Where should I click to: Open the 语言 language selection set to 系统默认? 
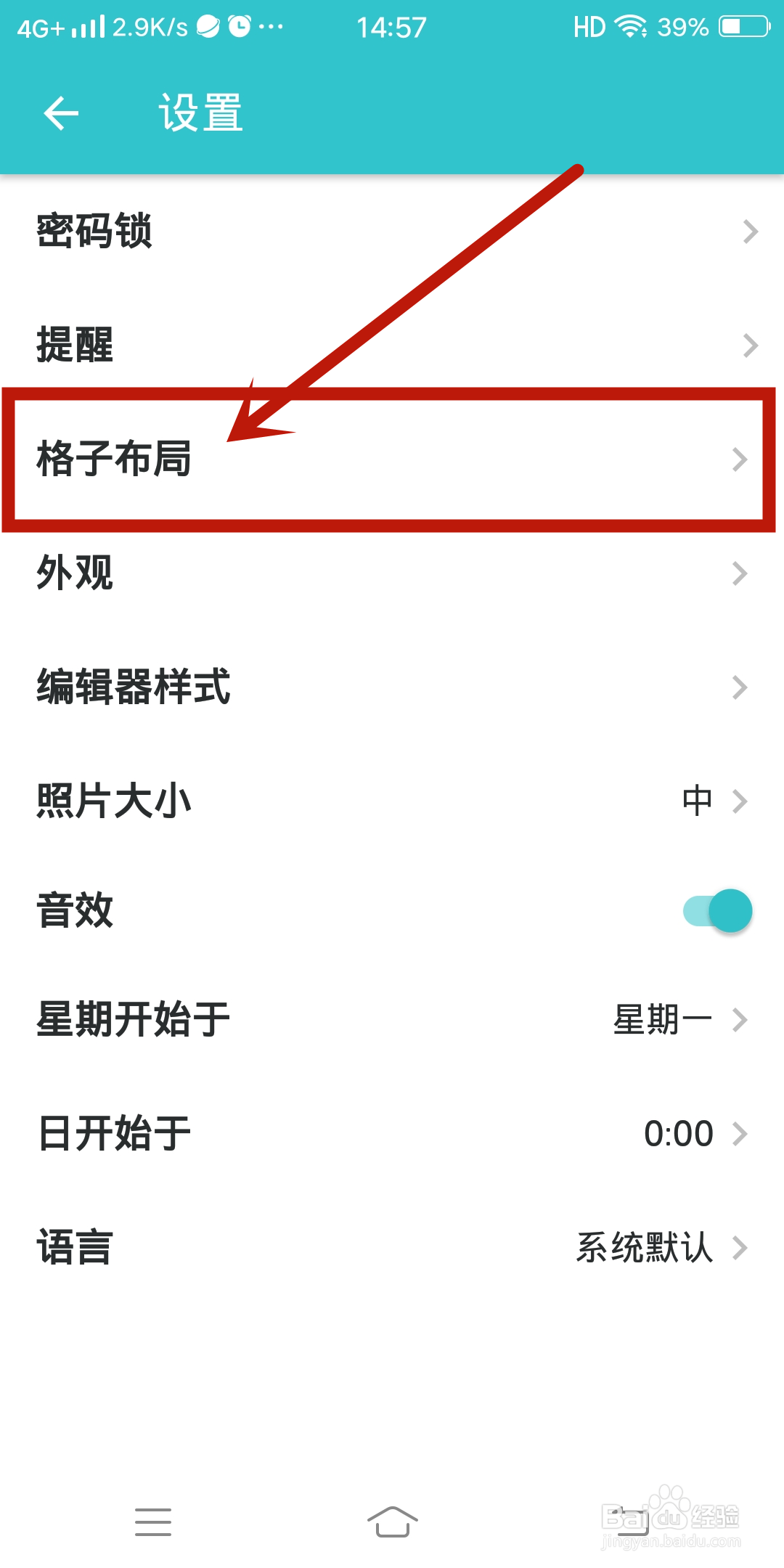point(392,1246)
